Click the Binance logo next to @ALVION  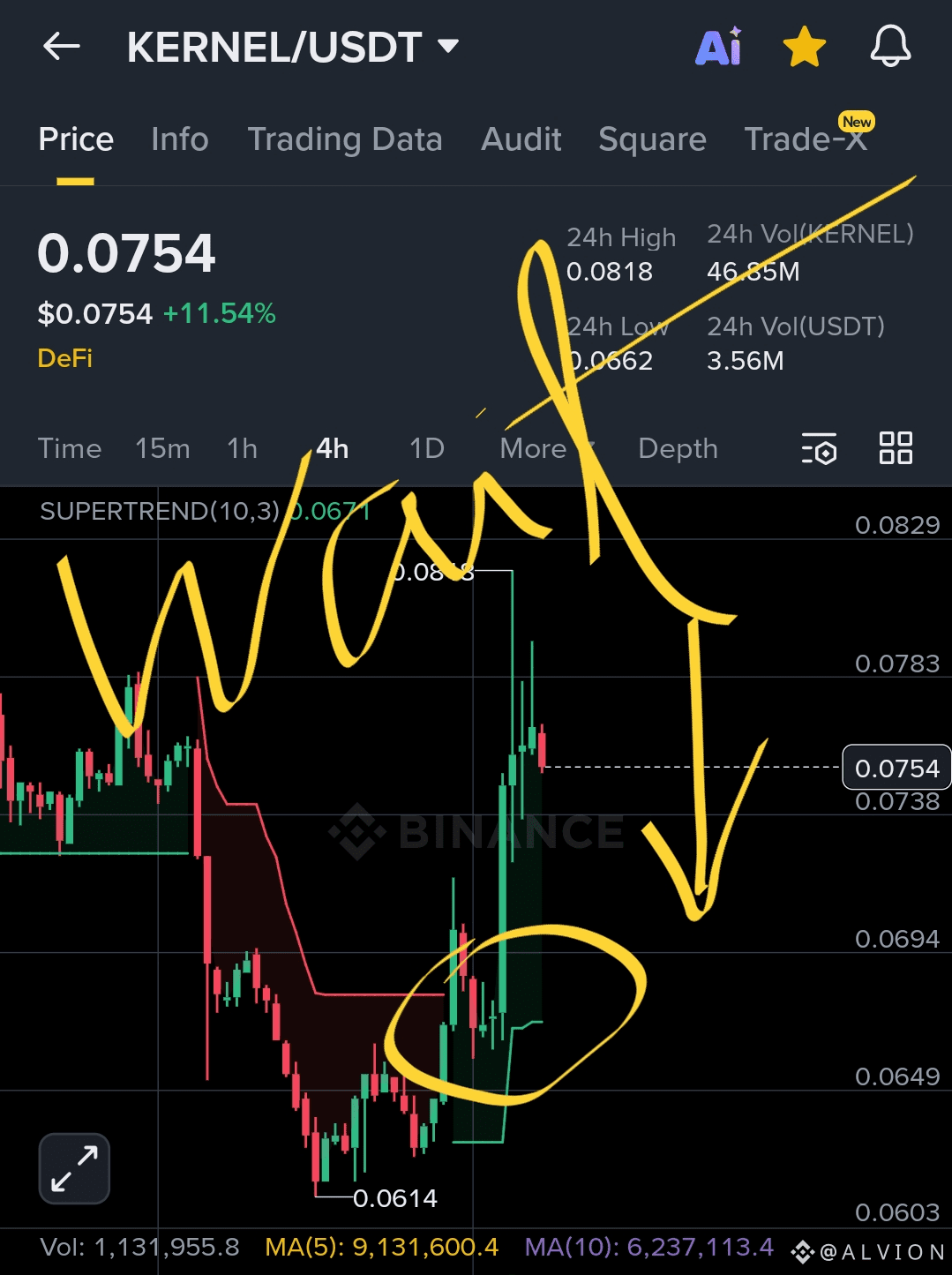[804, 1251]
